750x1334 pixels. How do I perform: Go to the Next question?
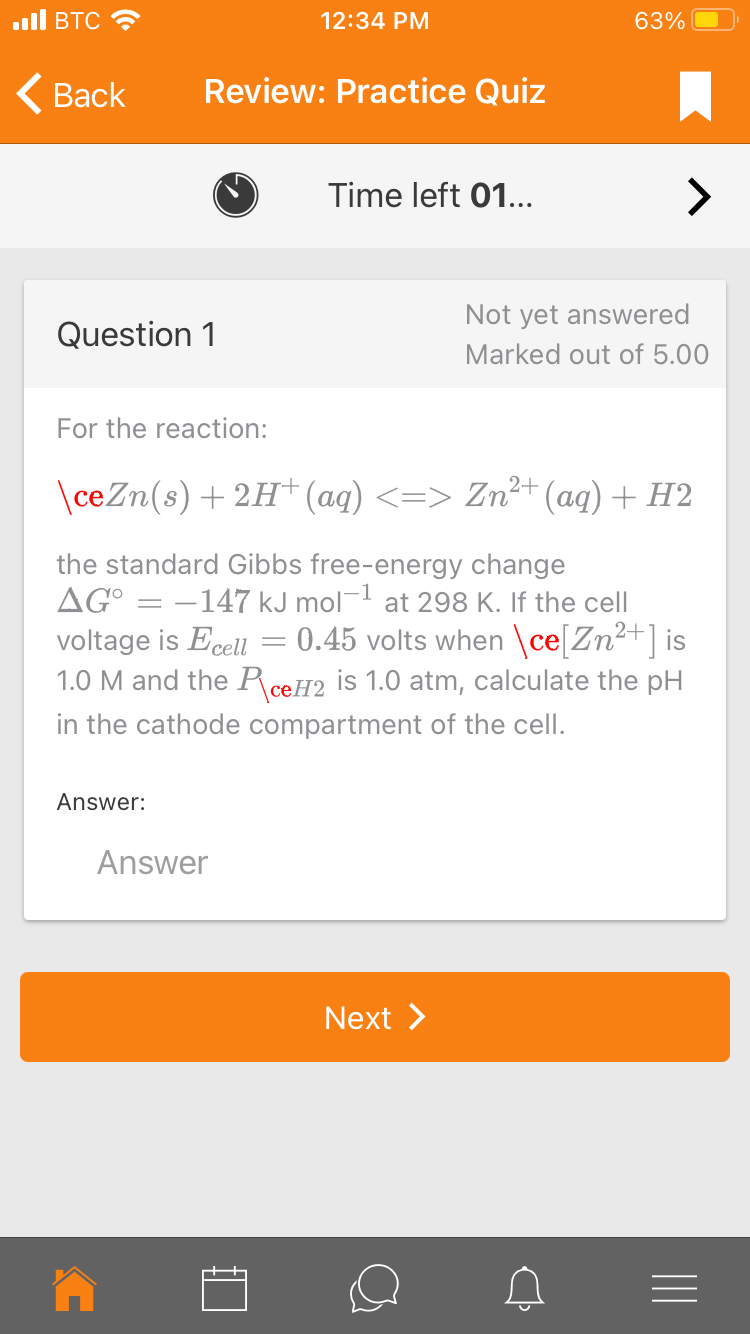pos(375,1017)
